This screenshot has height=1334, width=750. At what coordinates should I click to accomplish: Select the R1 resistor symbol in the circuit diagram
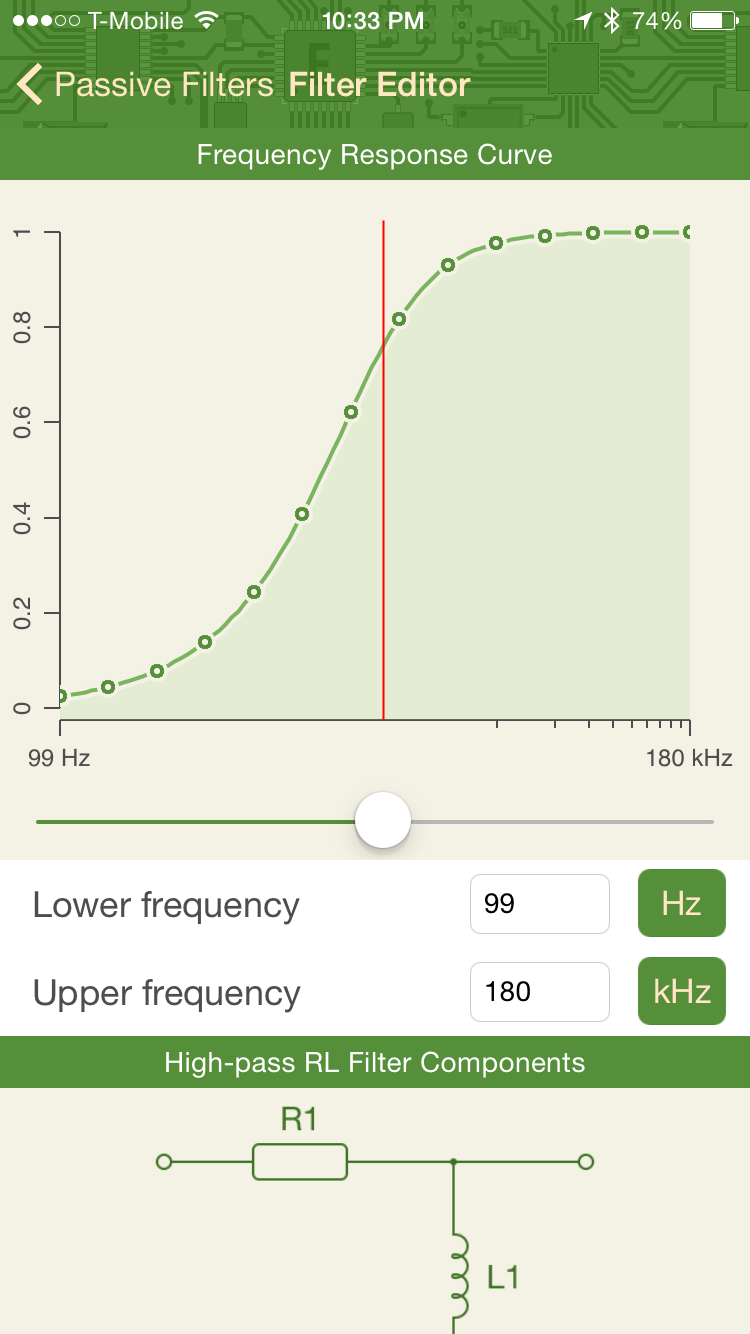[300, 1161]
